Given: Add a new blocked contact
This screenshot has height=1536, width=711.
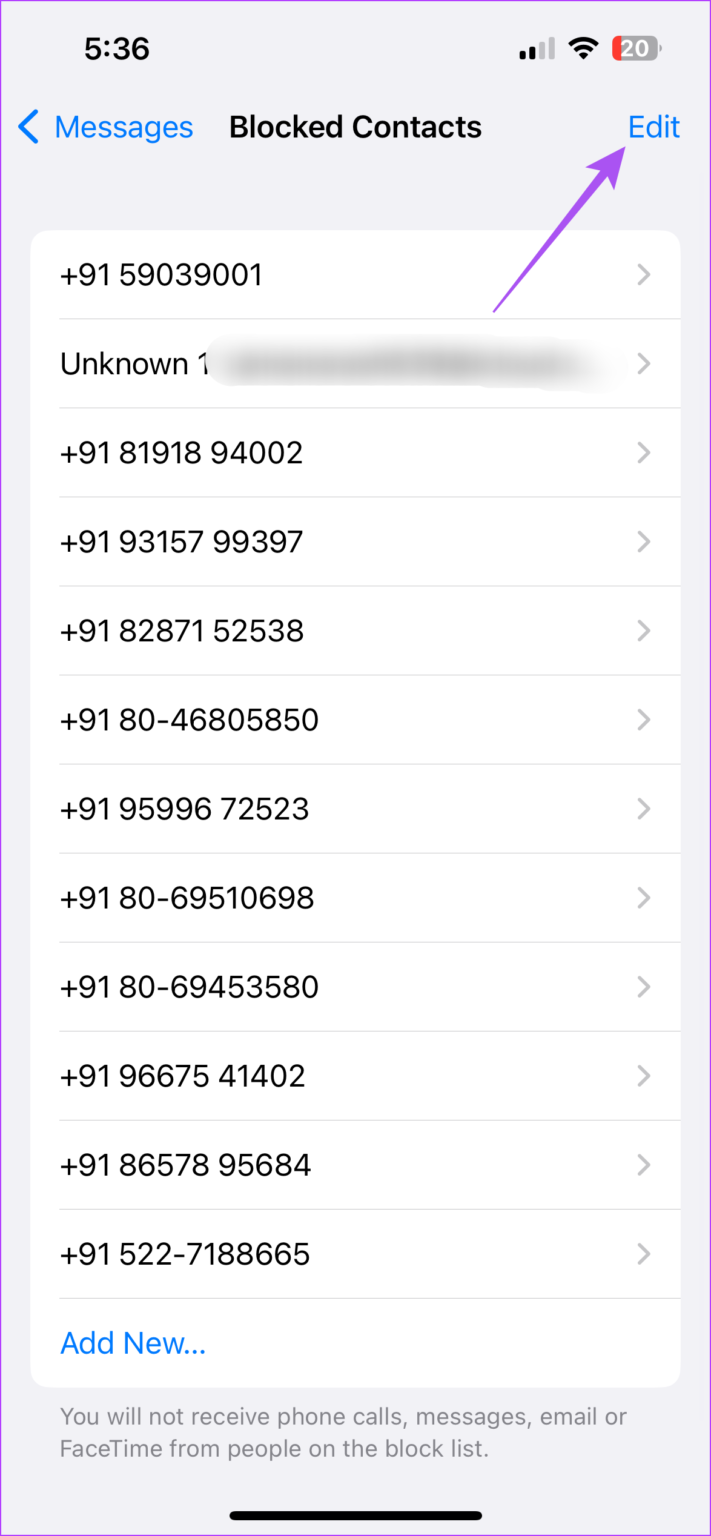Looking at the screenshot, I should tap(133, 1343).
